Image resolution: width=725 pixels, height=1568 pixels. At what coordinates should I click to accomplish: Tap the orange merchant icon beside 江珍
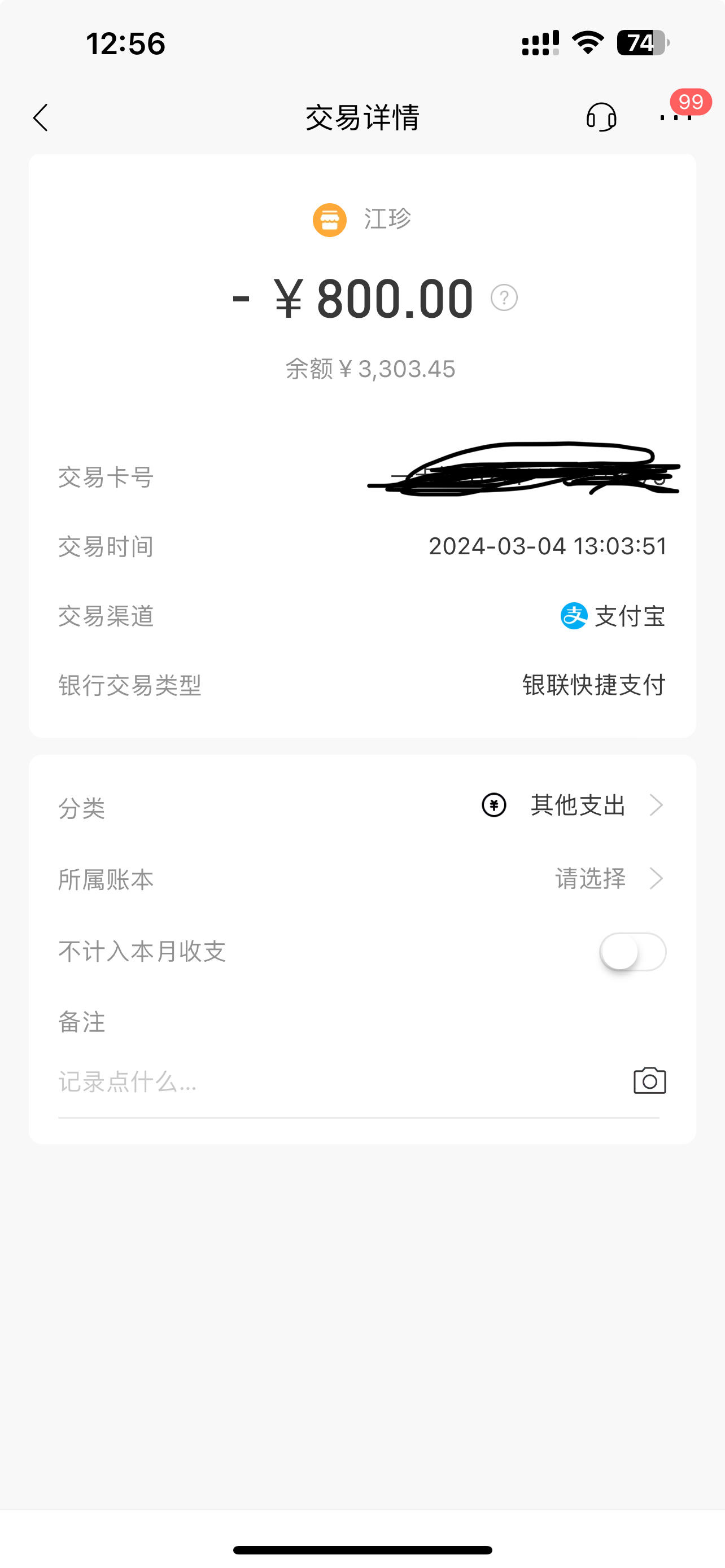[329, 219]
